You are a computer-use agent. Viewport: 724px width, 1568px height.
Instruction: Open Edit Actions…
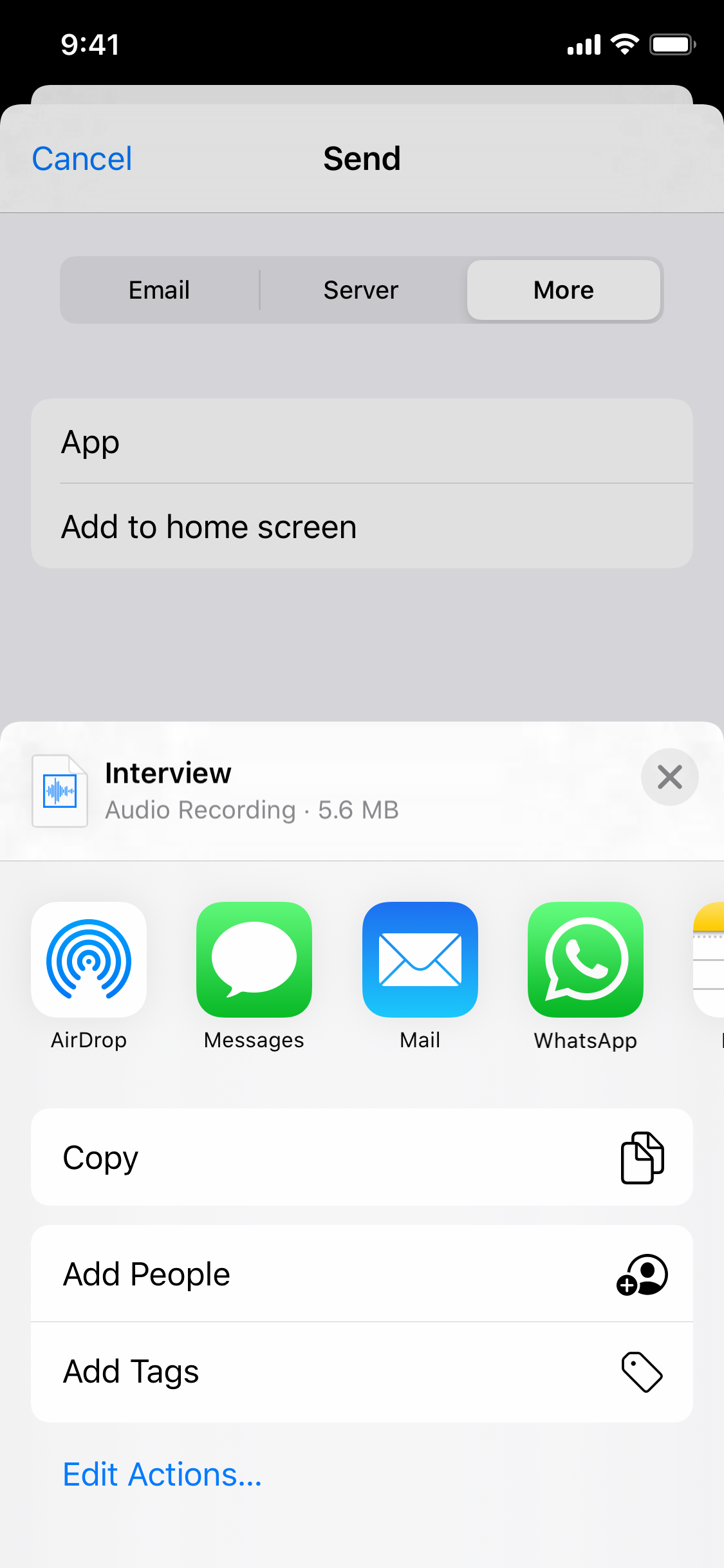click(x=162, y=1474)
